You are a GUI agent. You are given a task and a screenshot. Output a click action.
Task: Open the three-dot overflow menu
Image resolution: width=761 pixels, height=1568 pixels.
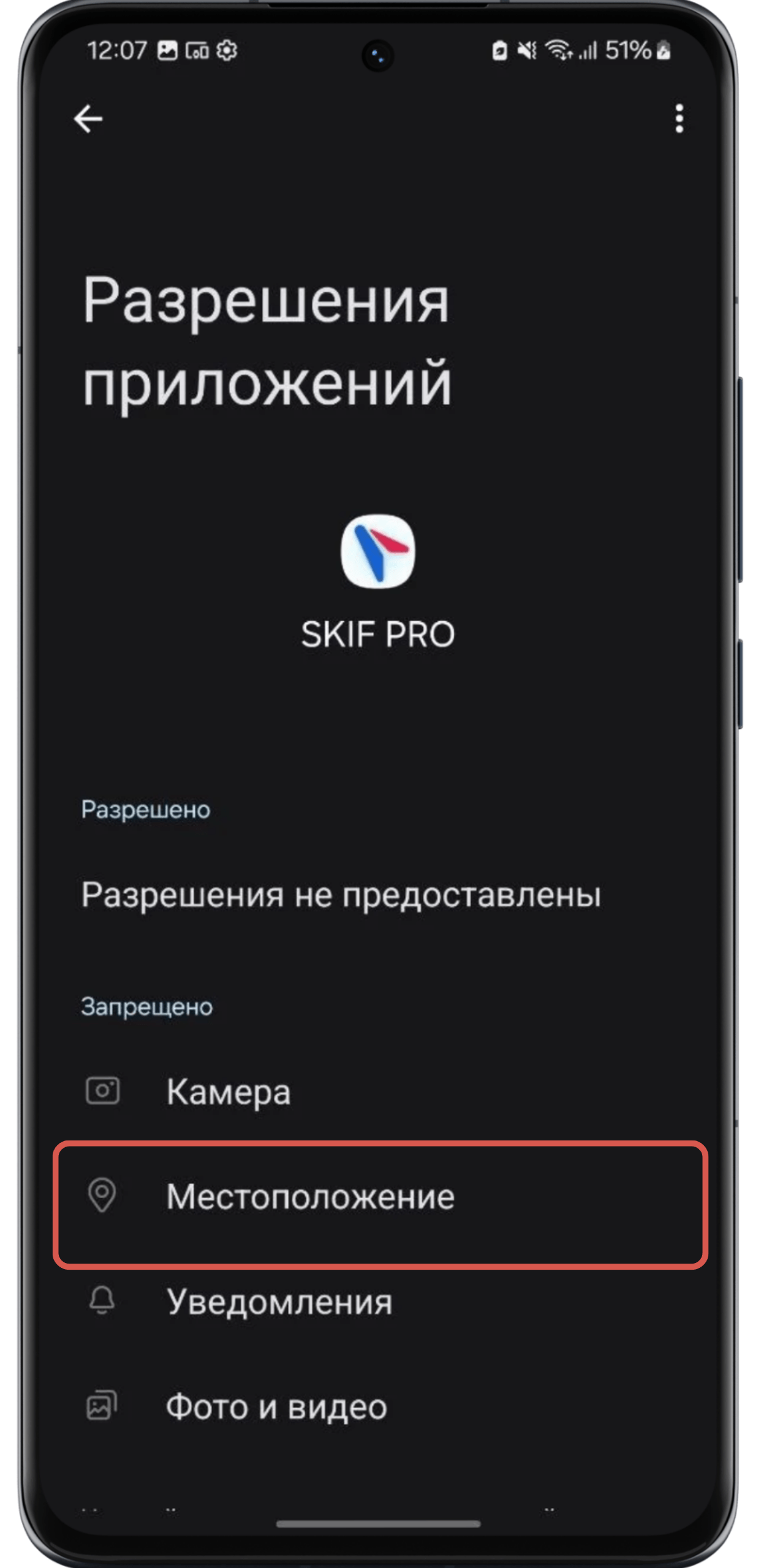point(679,118)
